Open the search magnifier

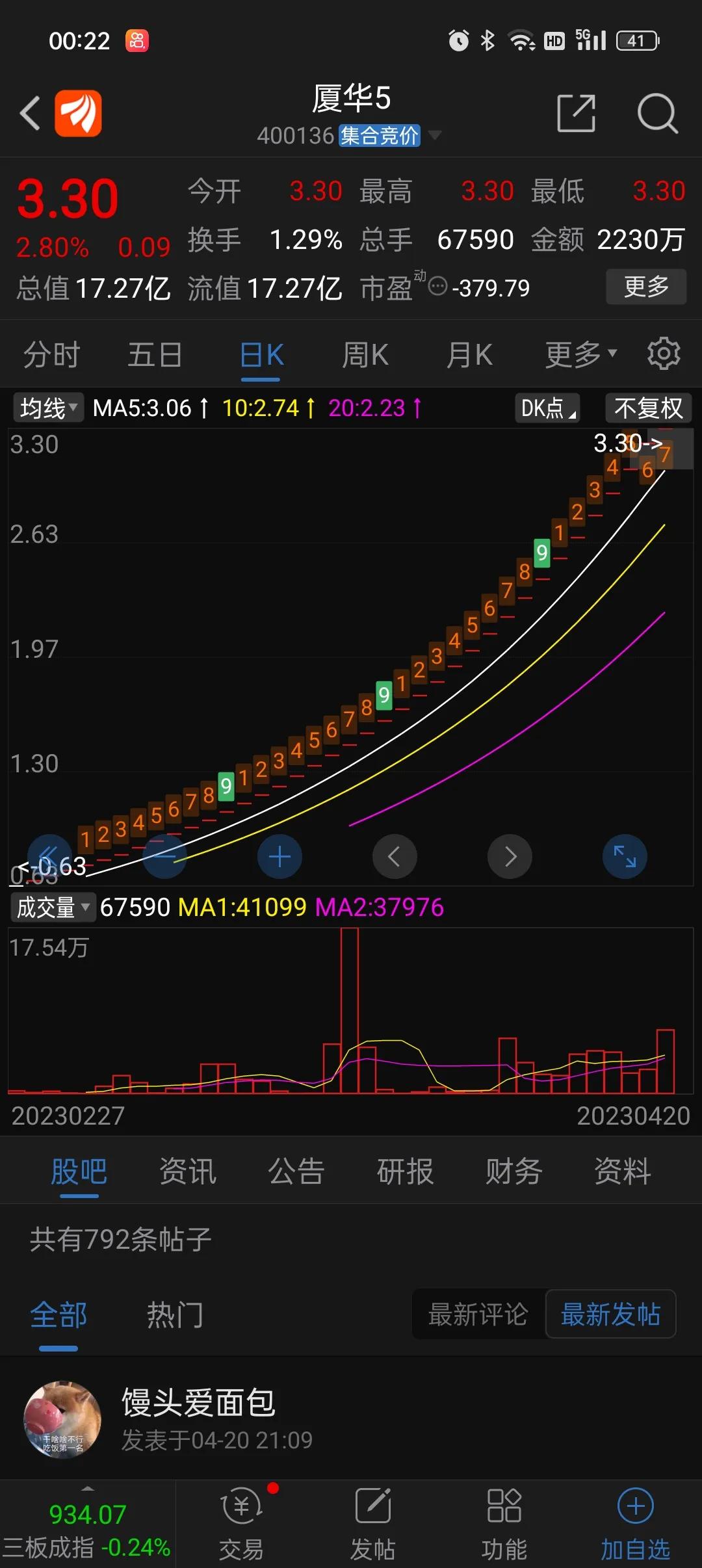click(x=657, y=114)
